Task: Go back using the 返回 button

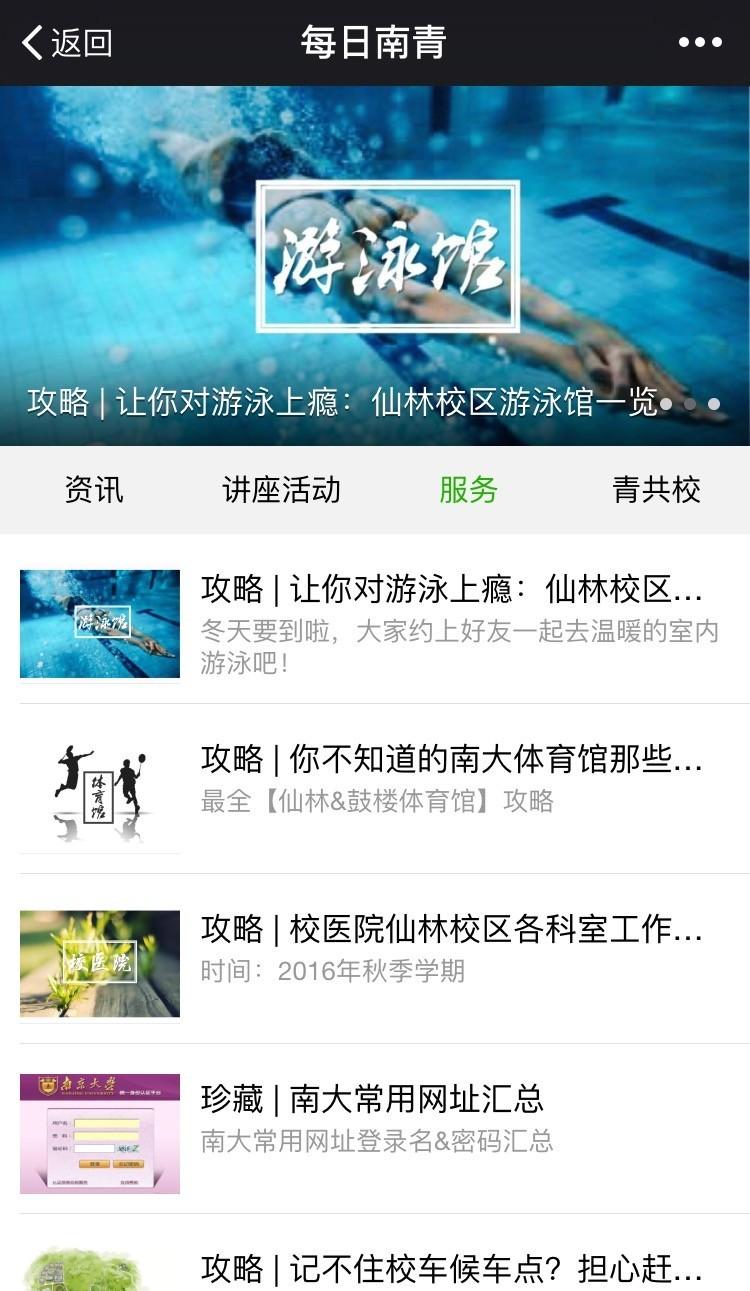Action: pyautogui.click(x=67, y=43)
